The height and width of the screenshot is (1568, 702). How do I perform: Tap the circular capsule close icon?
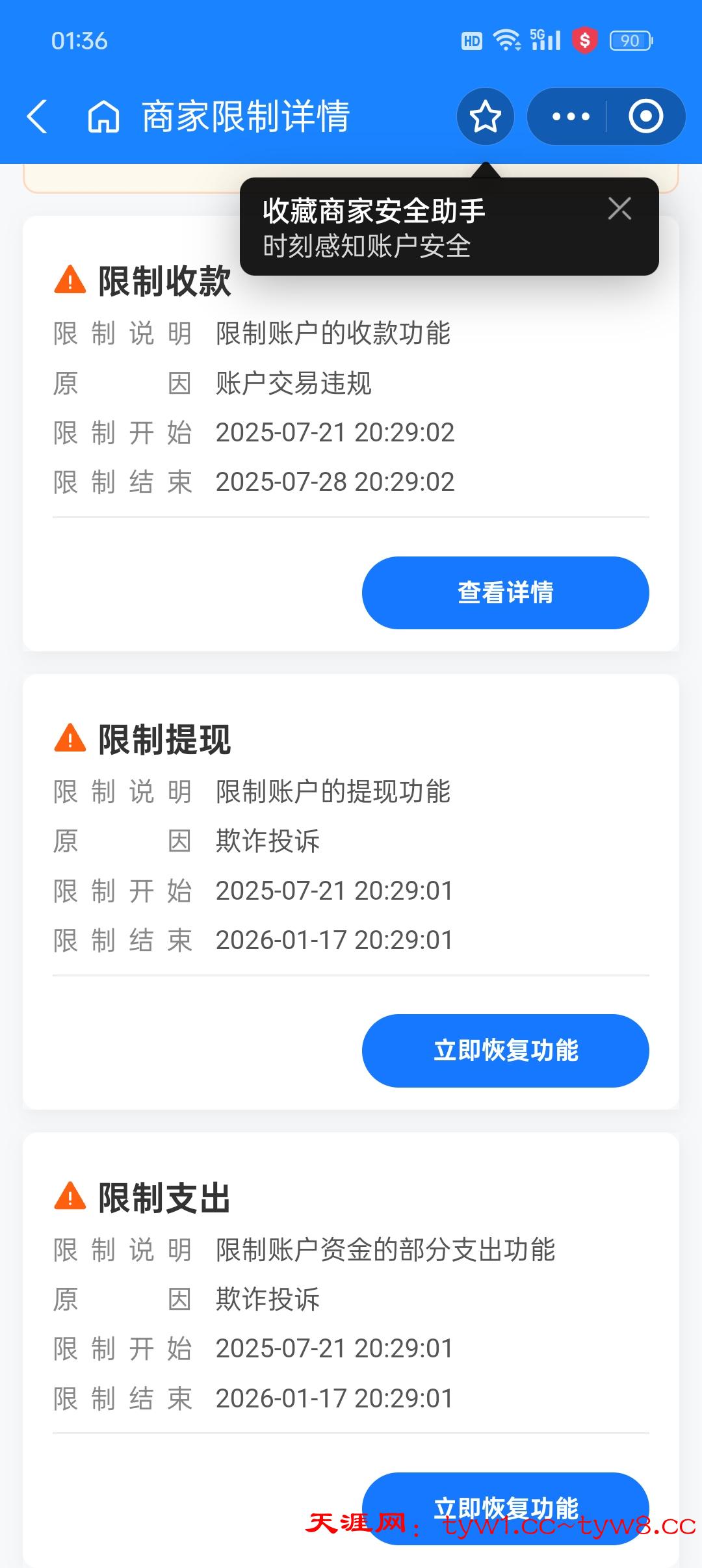pos(643,117)
